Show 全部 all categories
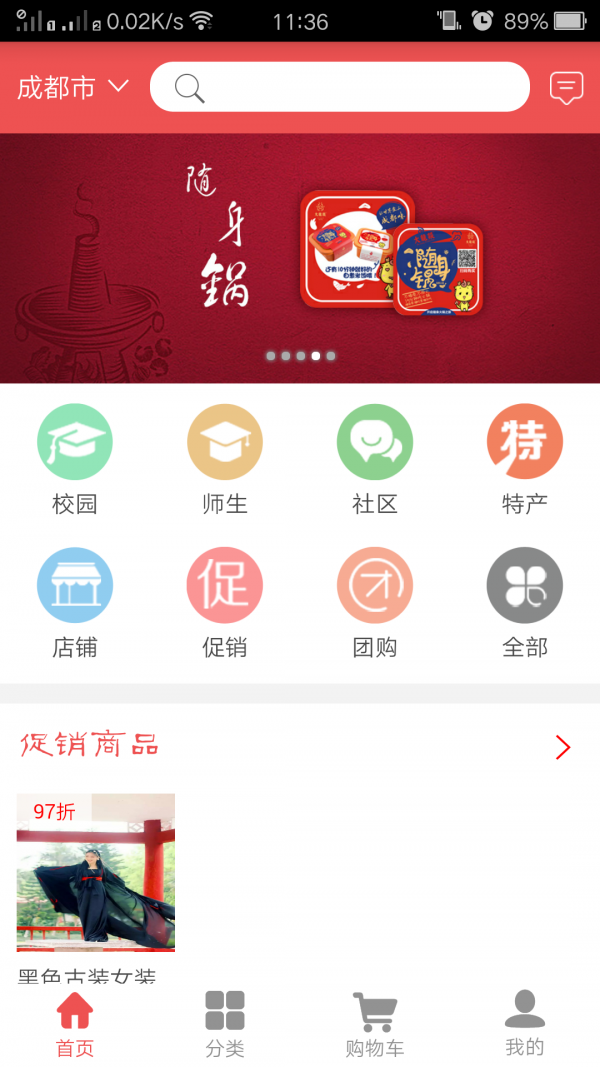This screenshot has width=600, height=1067. point(525,602)
